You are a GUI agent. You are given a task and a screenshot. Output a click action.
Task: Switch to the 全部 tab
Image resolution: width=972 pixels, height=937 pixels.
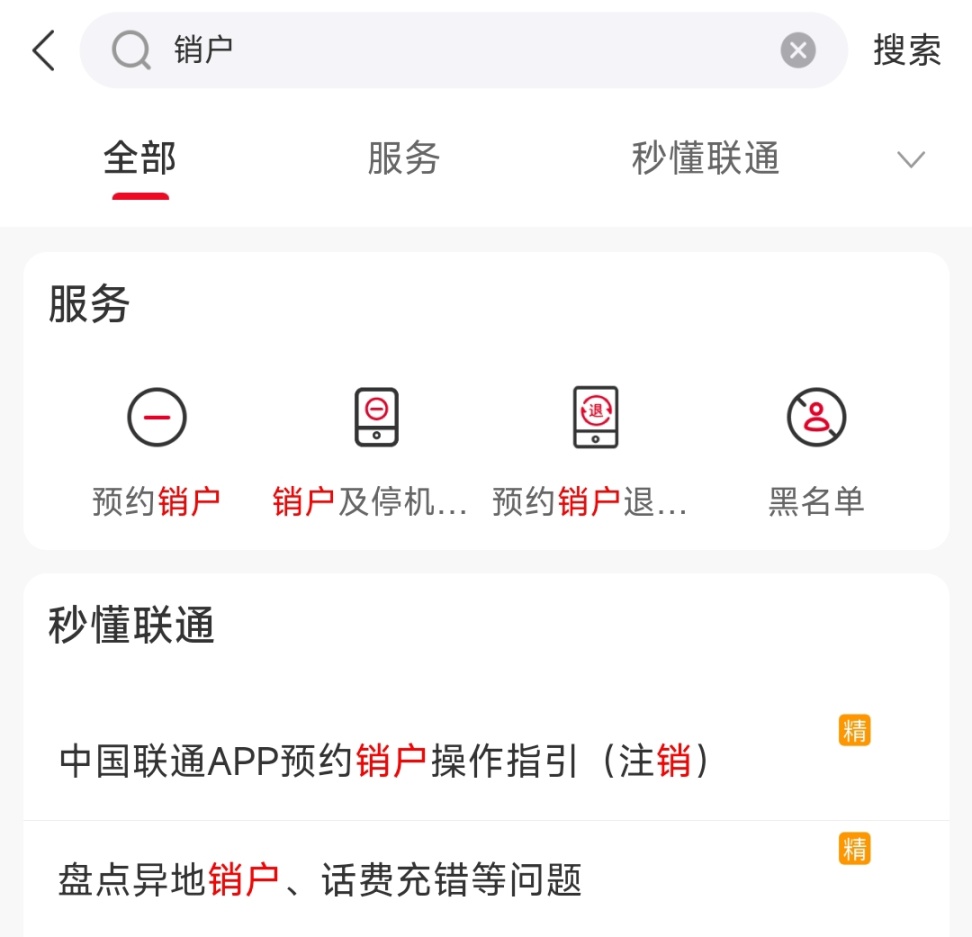click(140, 158)
